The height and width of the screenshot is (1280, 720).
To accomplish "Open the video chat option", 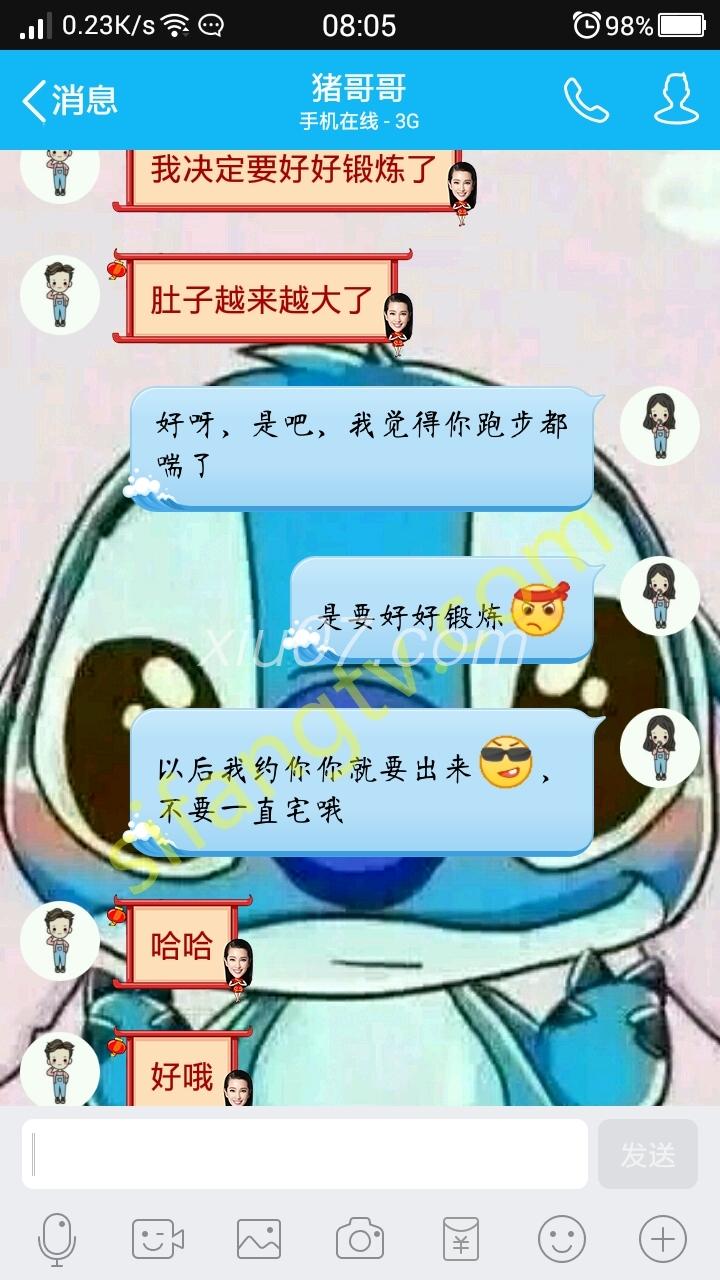I will click(158, 1240).
